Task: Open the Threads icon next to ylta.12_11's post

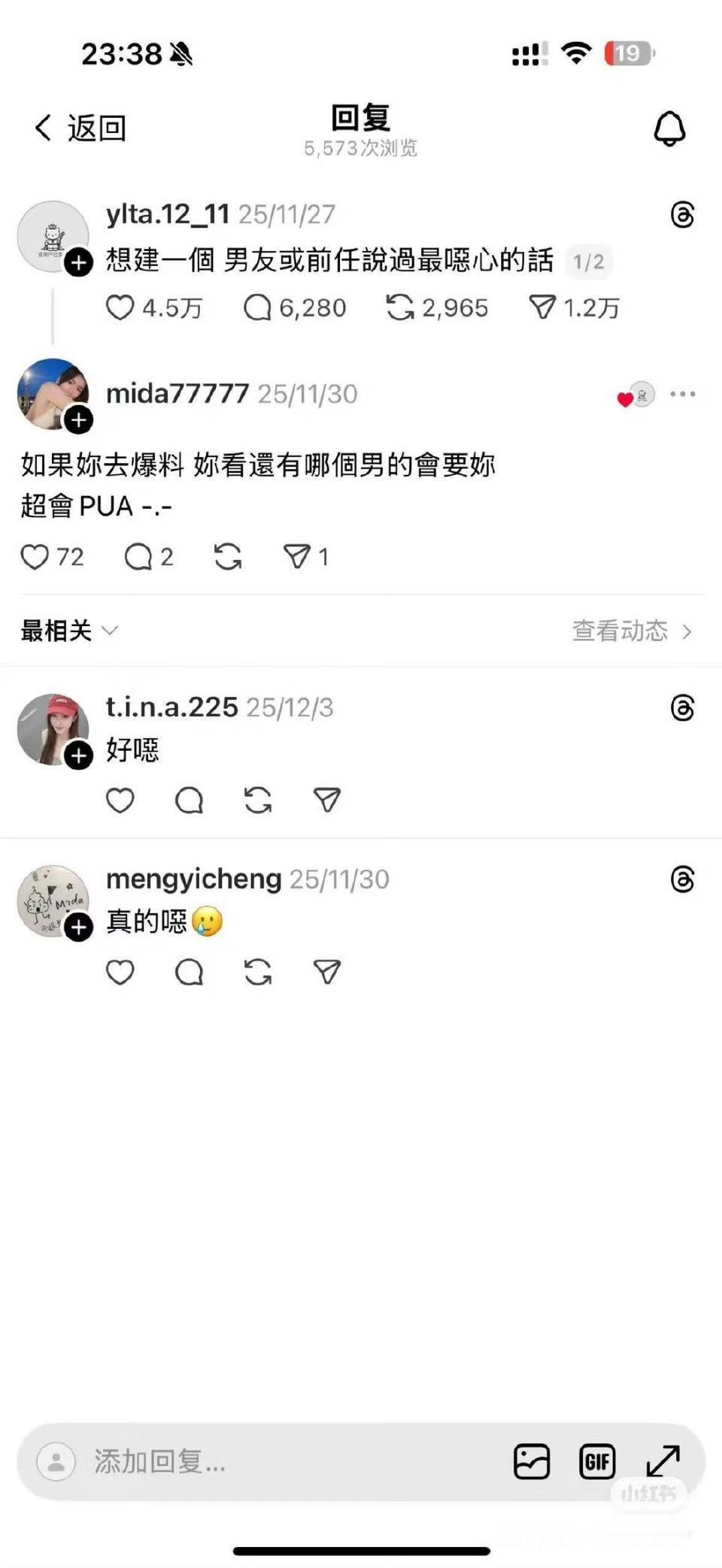Action: click(x=682, y=214)
